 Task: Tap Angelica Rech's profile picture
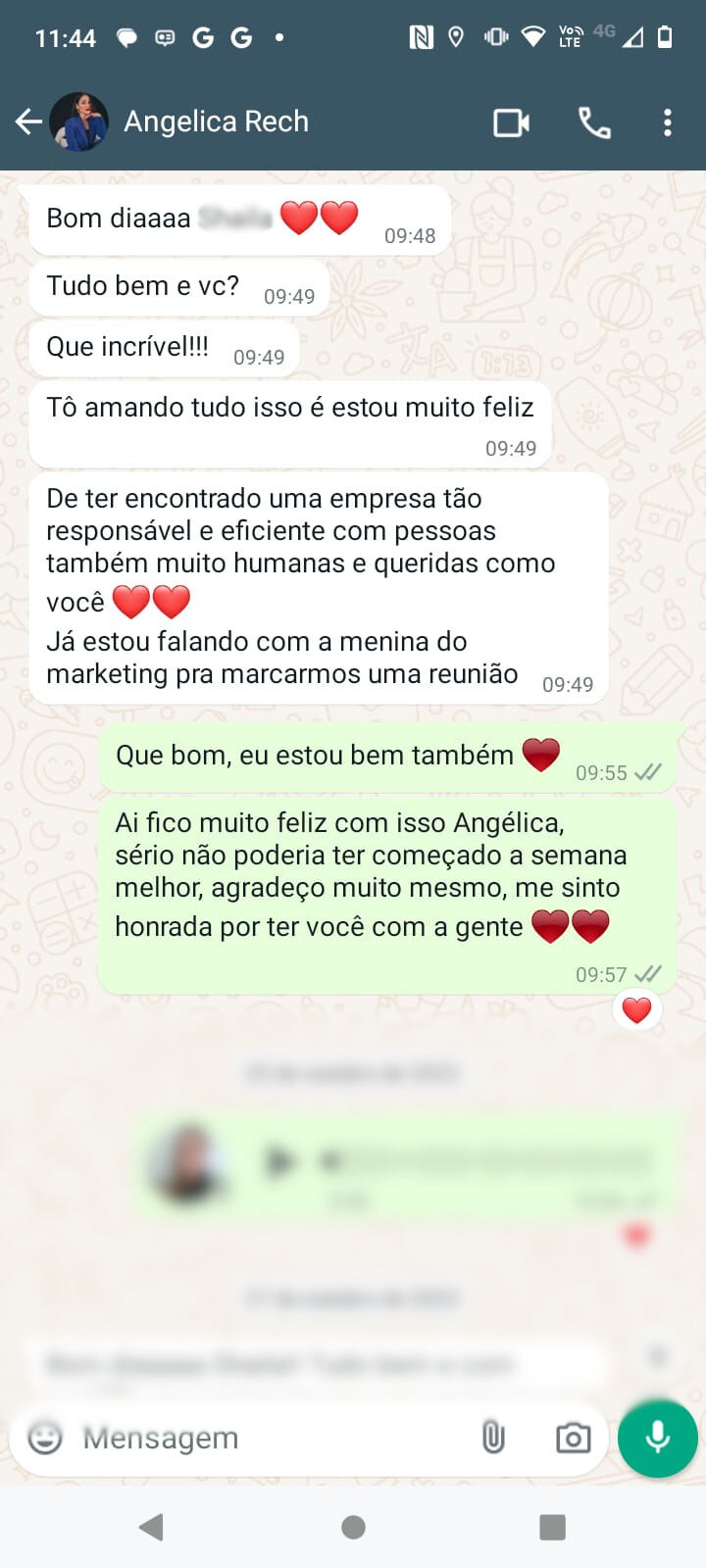(x=79, y=122)
